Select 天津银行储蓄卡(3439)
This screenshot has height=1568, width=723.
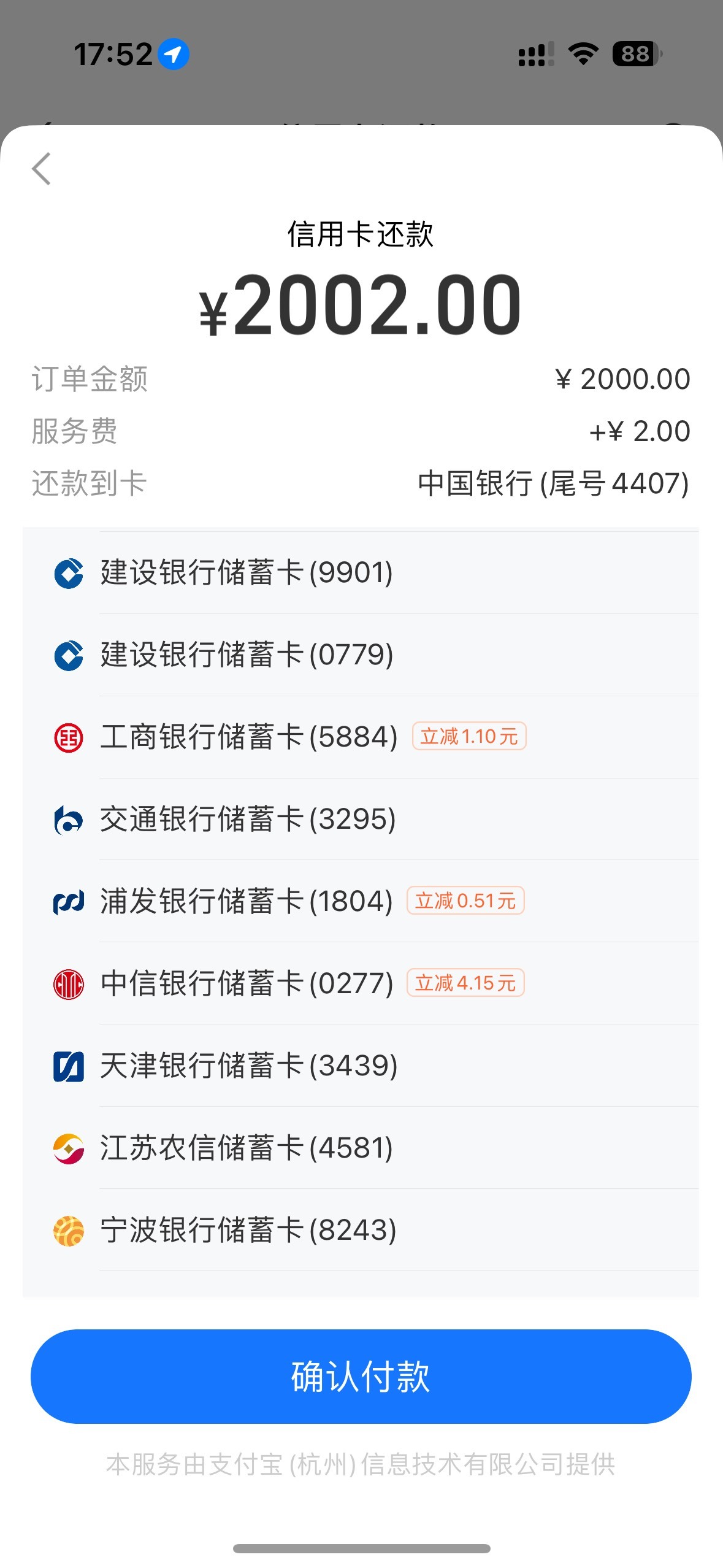point(249,1066)
